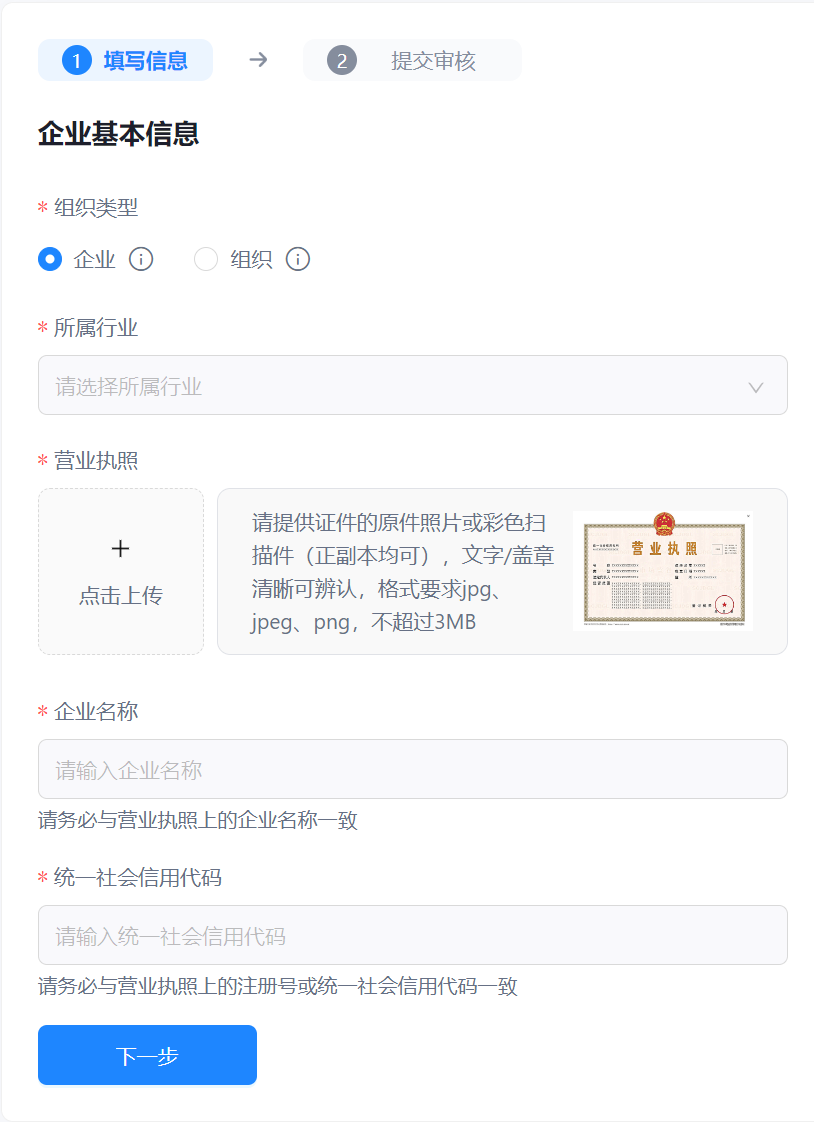The height and width of the screenshot is (1122, 814).
Task: Tap 点击上传 to upload business license
Action: click(x=121, y=572)
